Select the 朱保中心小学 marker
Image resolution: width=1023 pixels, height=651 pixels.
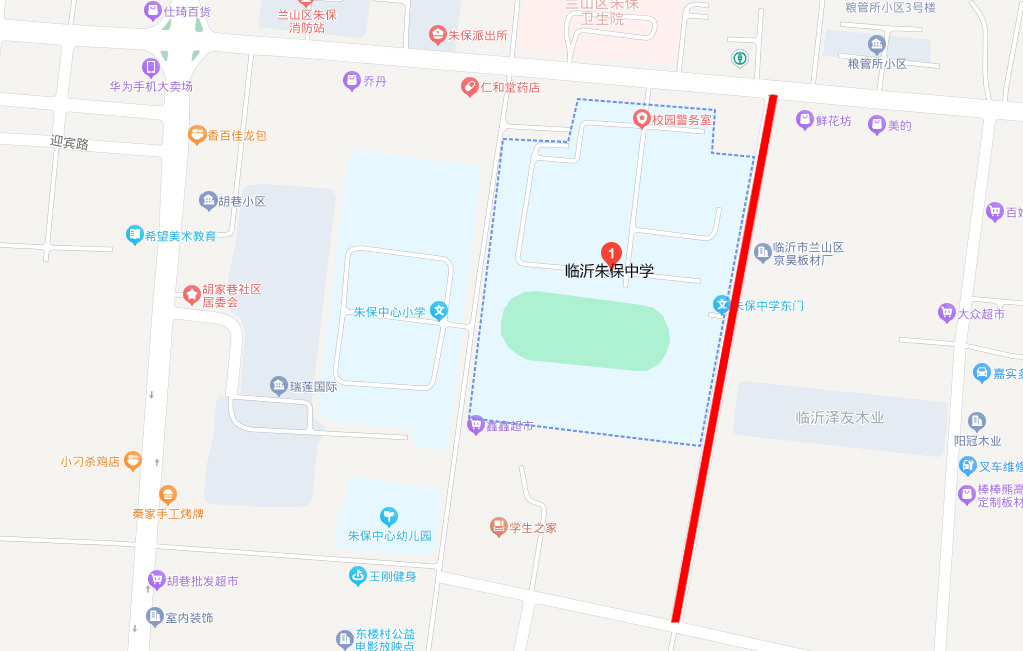point(439,311)
